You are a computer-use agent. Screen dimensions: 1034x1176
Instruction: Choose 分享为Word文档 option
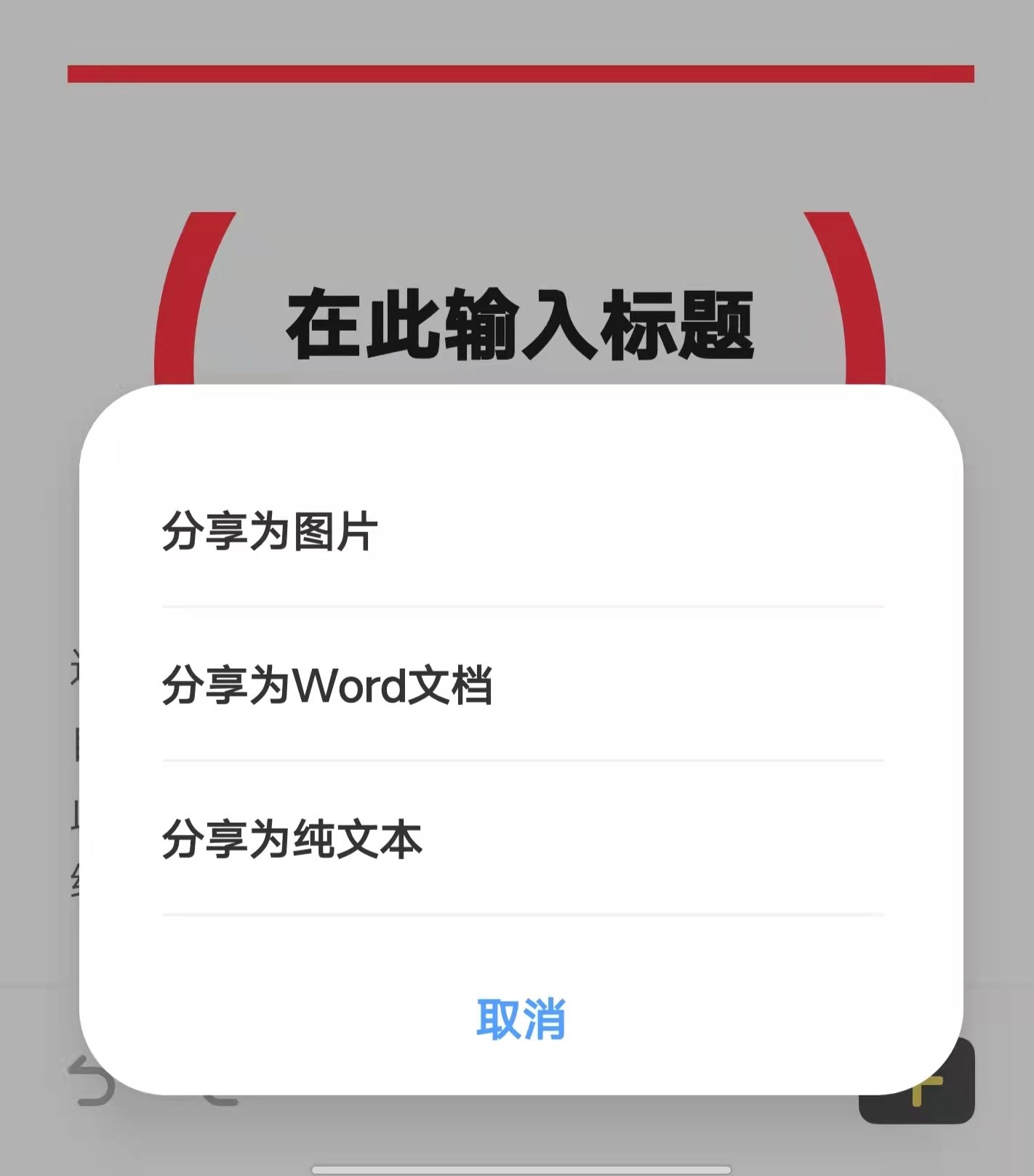pyautogui.click(x=327, y=685)
